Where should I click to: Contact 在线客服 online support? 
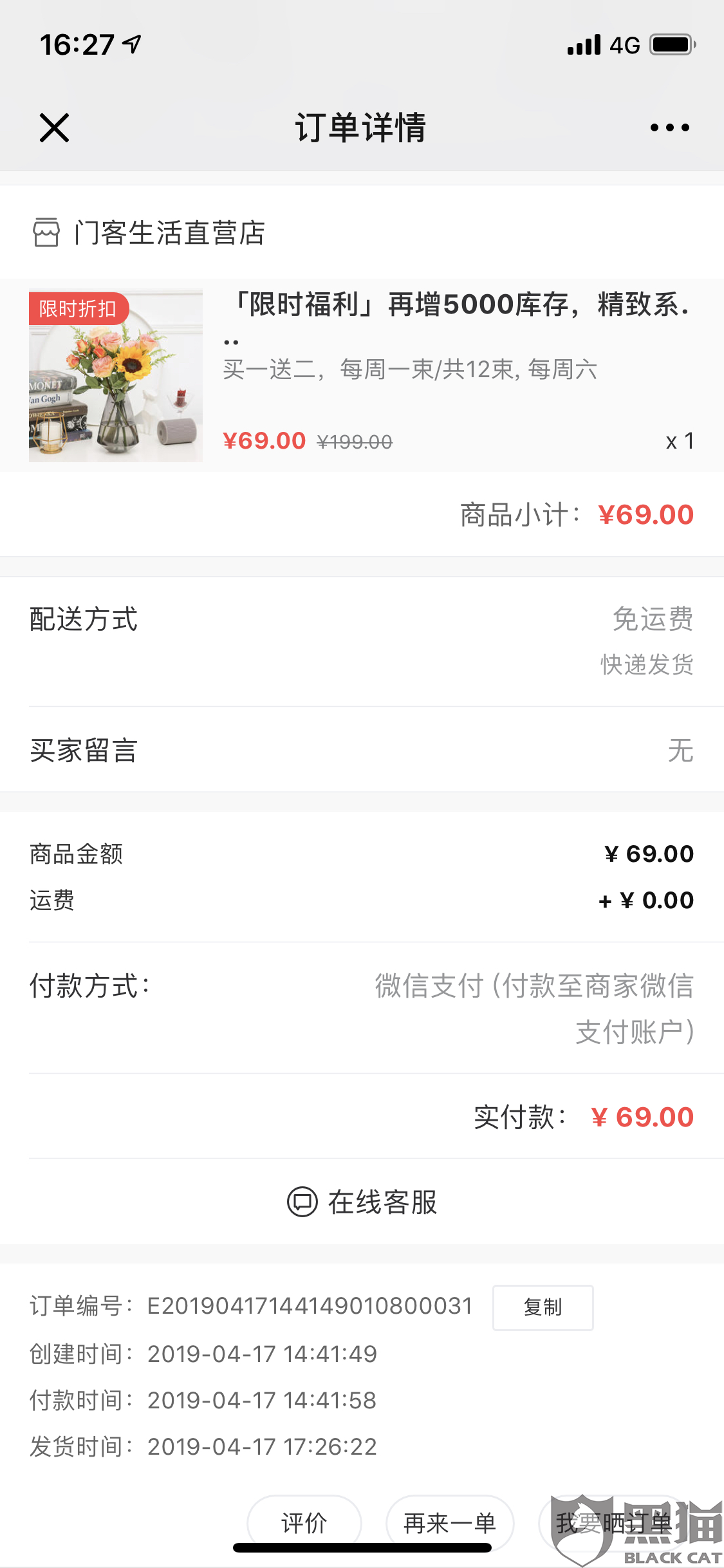tap(362, 1202)
